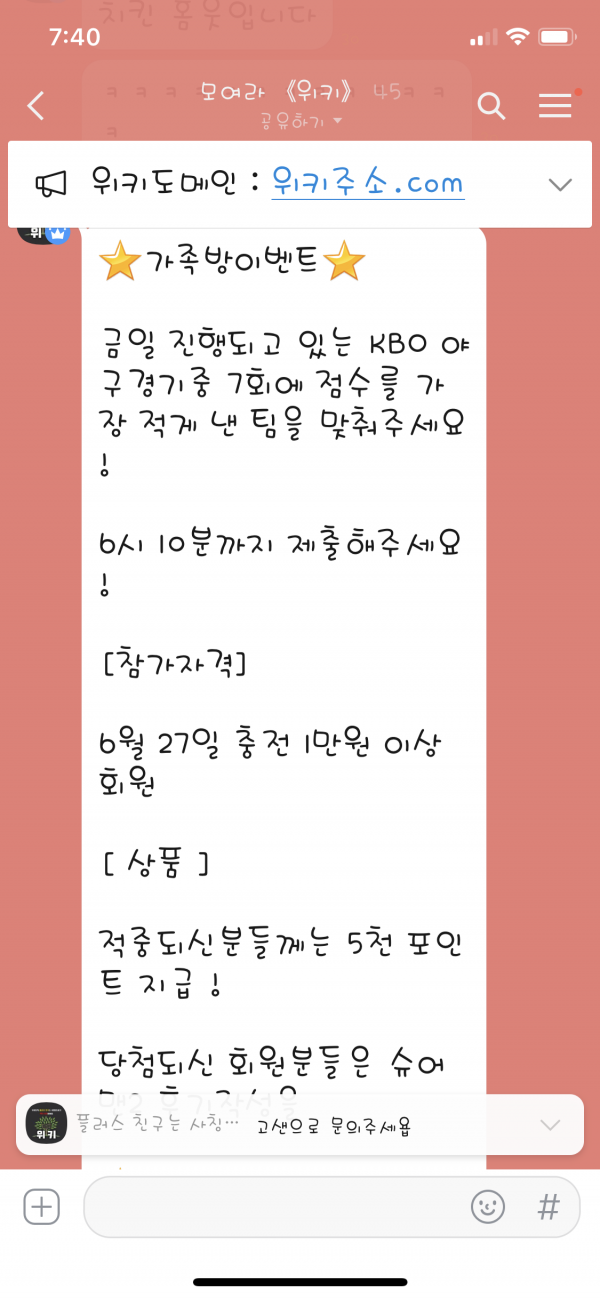Tap the hashtag search icon
Screen dimensions: 600x1299
tap(548, 1207)
